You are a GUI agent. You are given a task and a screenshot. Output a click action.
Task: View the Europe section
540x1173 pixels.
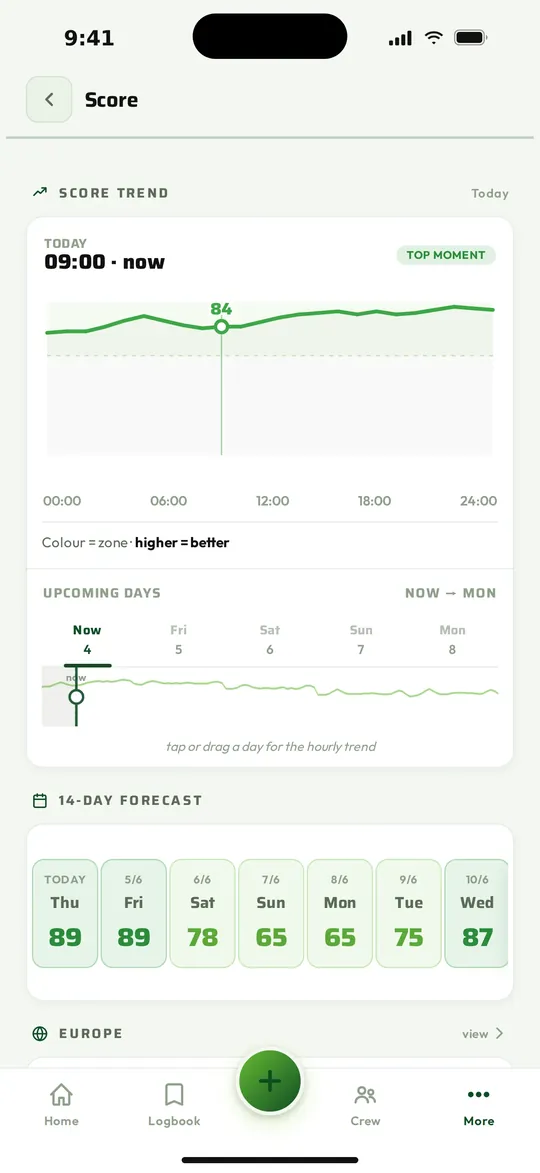(482, 1034)
